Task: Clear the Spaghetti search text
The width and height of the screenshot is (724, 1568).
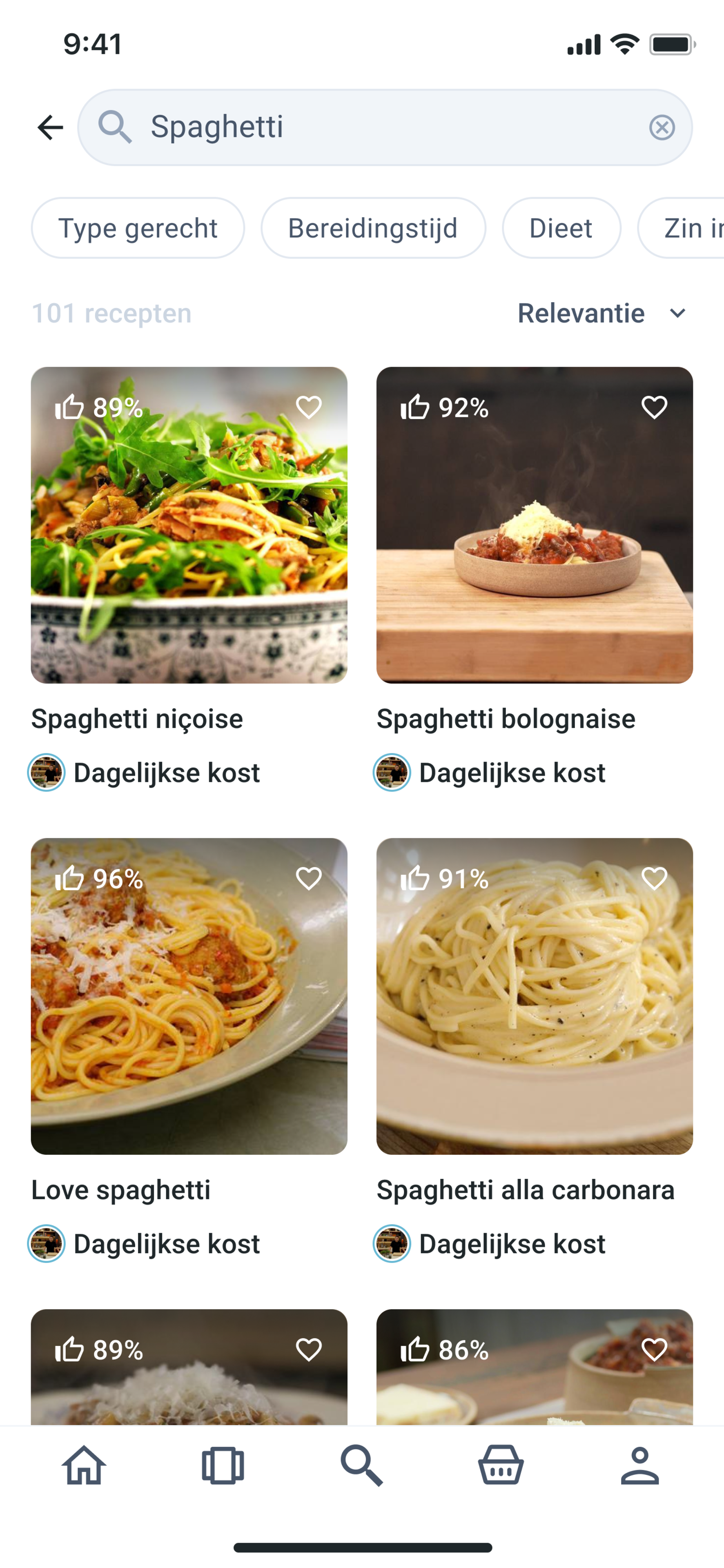Action: pos(661,127)
